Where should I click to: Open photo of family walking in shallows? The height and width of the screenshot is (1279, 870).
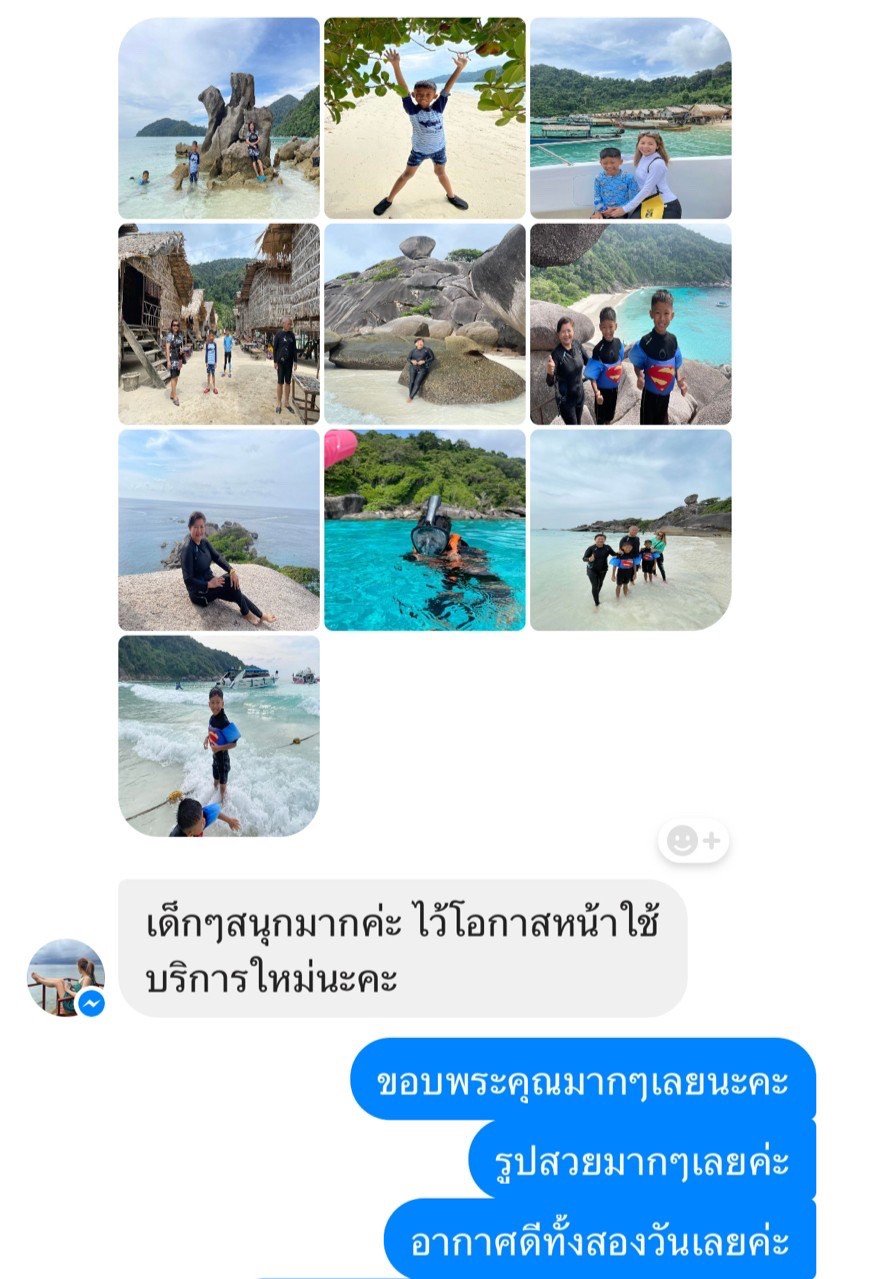click(x=630, y=530)
